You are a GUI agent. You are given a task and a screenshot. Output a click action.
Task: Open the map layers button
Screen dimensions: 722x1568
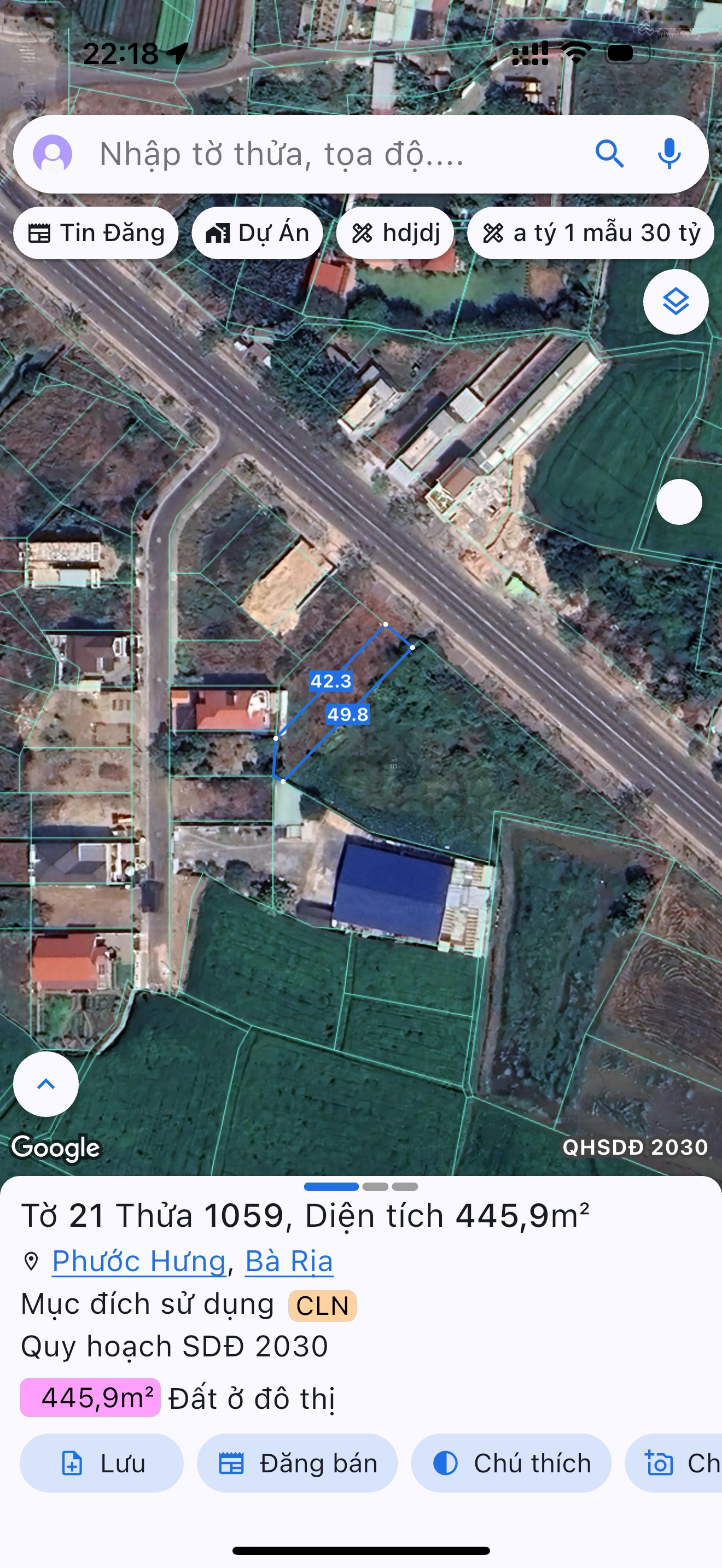click(675, 302)
